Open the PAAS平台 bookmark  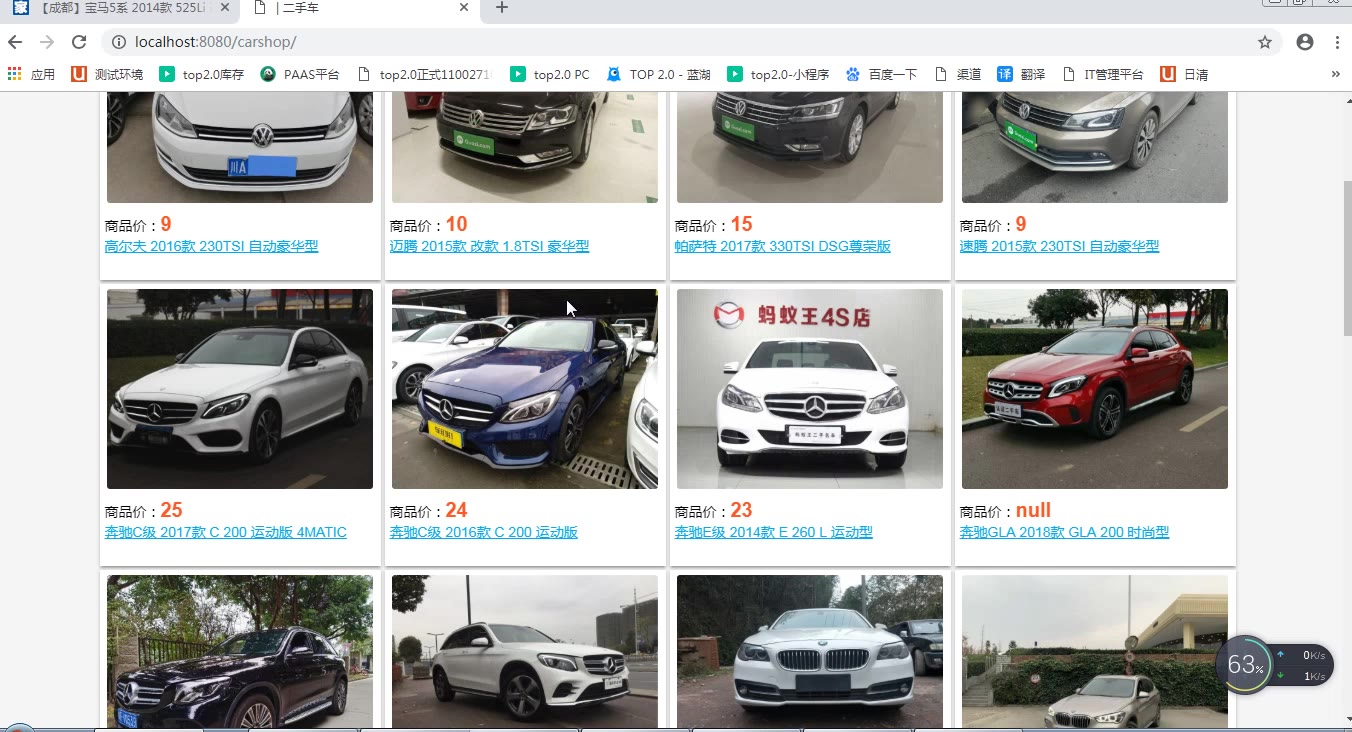[x=300, y=74]
